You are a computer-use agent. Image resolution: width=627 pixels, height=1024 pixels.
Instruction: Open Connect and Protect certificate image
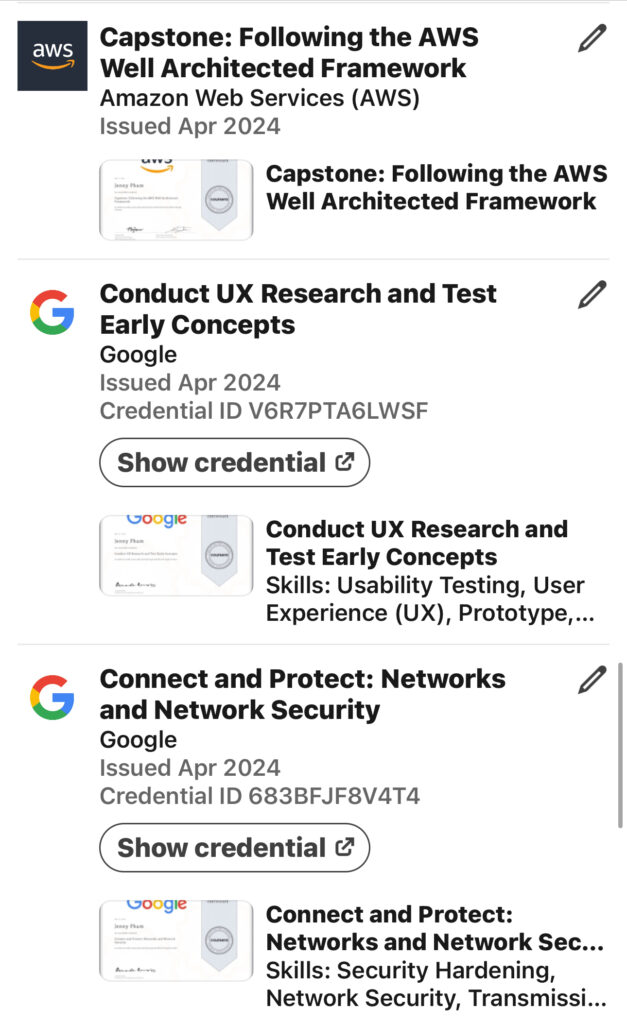[176, 940]
